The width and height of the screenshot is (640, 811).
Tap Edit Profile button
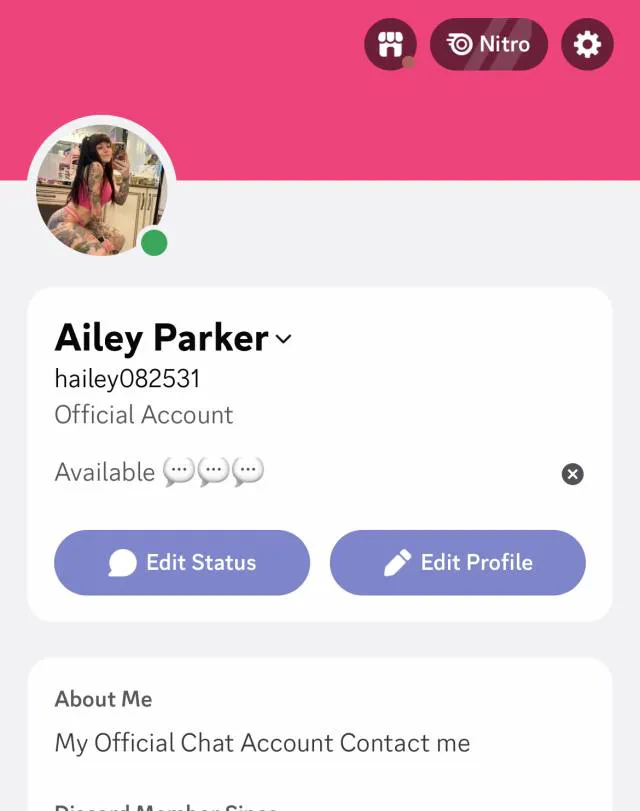click(x=457, y=562)
